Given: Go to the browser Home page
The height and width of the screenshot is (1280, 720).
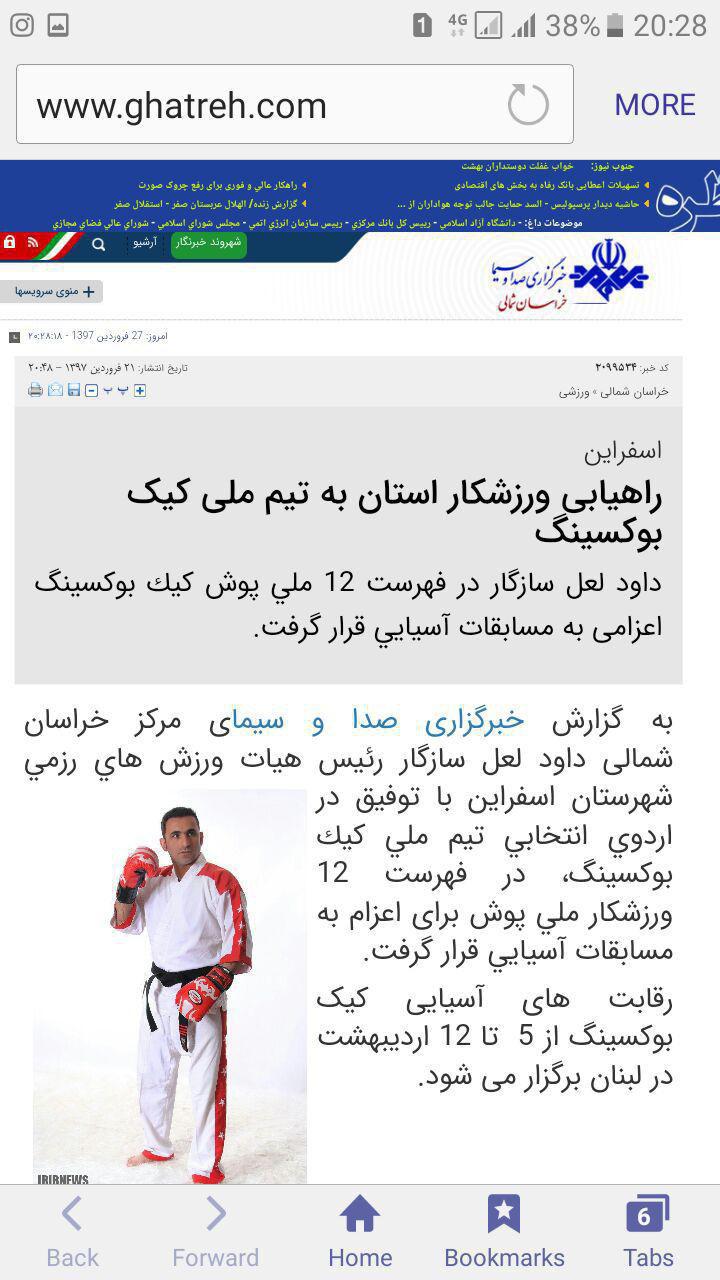Looking at the screenshot, I should pos(360,1233).
